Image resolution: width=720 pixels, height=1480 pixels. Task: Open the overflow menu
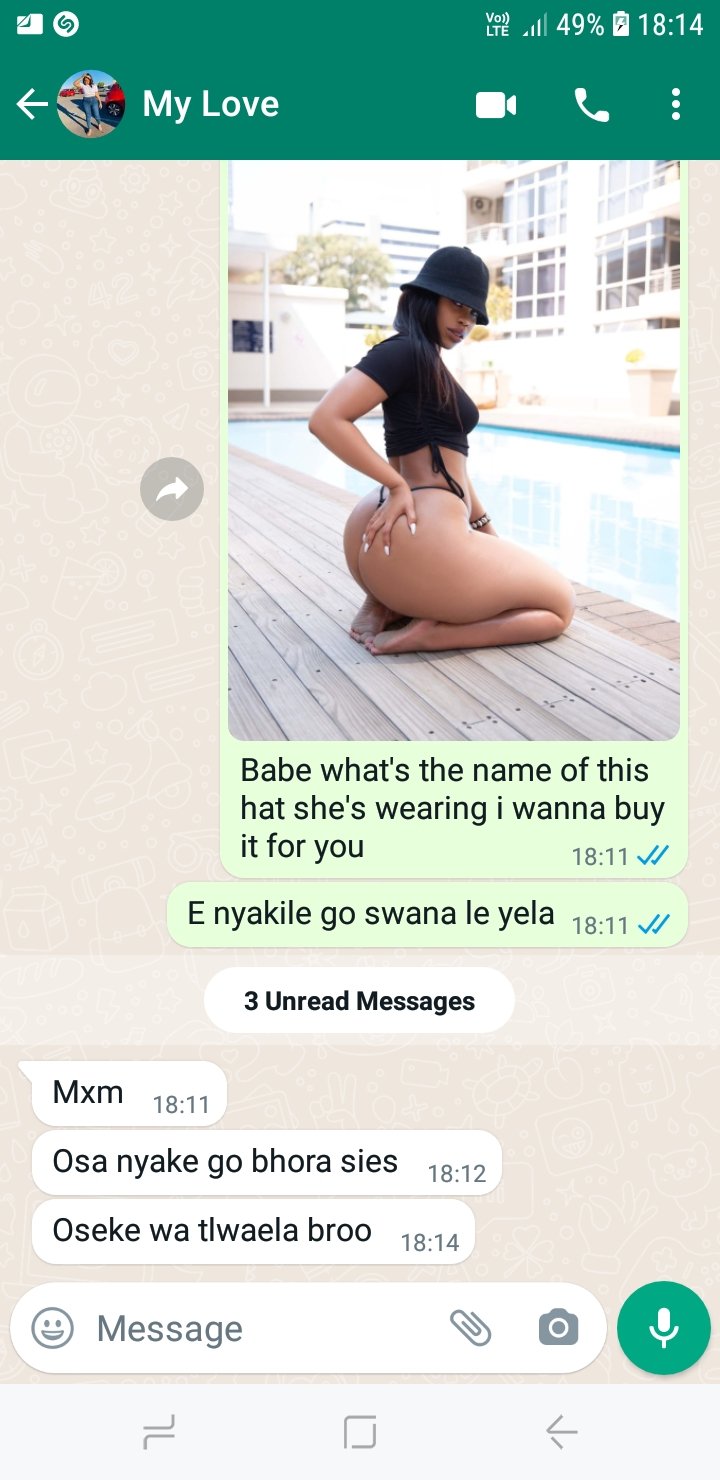(x=676, y=104)
